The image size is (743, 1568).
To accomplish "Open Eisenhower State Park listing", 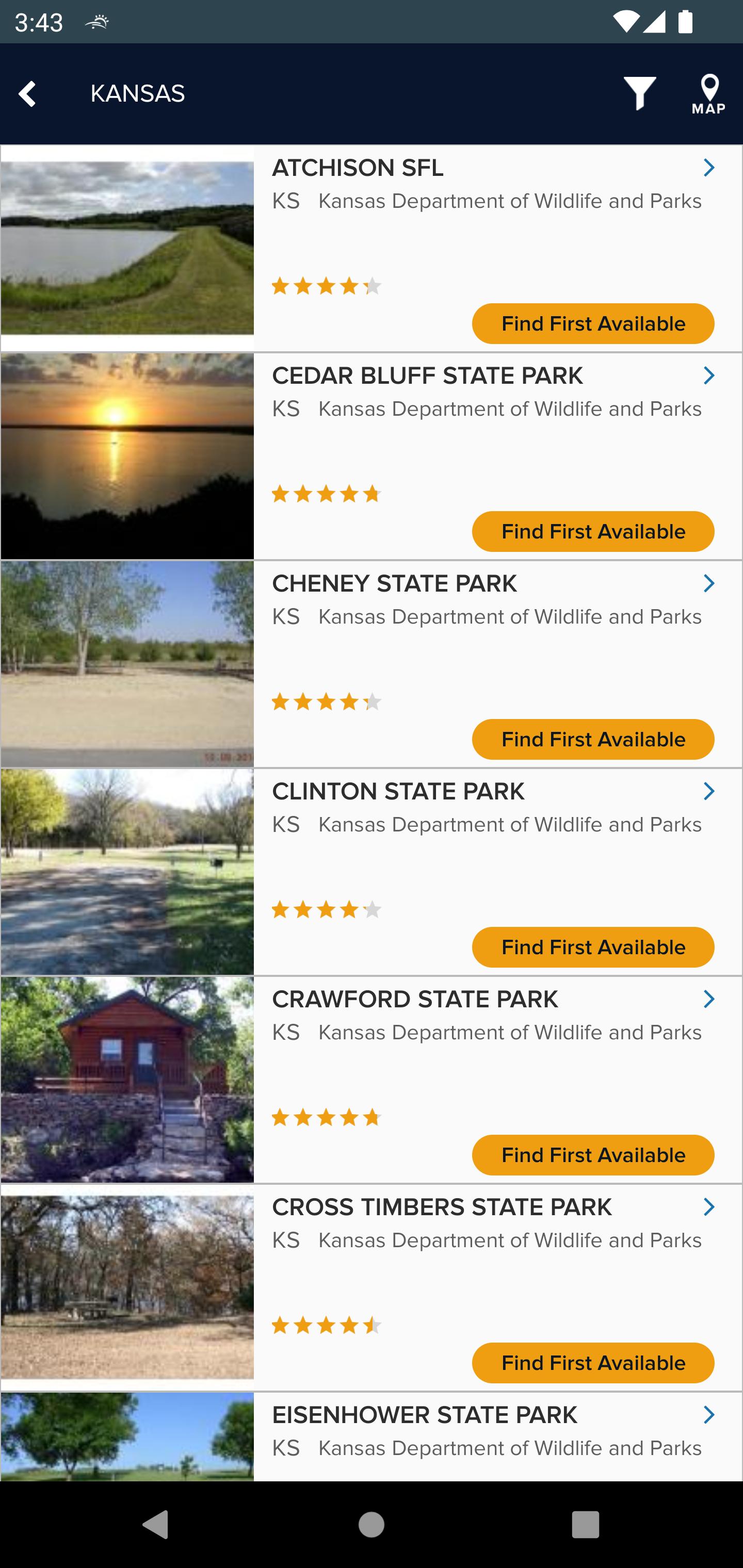I will click(x=424, y=1415).
